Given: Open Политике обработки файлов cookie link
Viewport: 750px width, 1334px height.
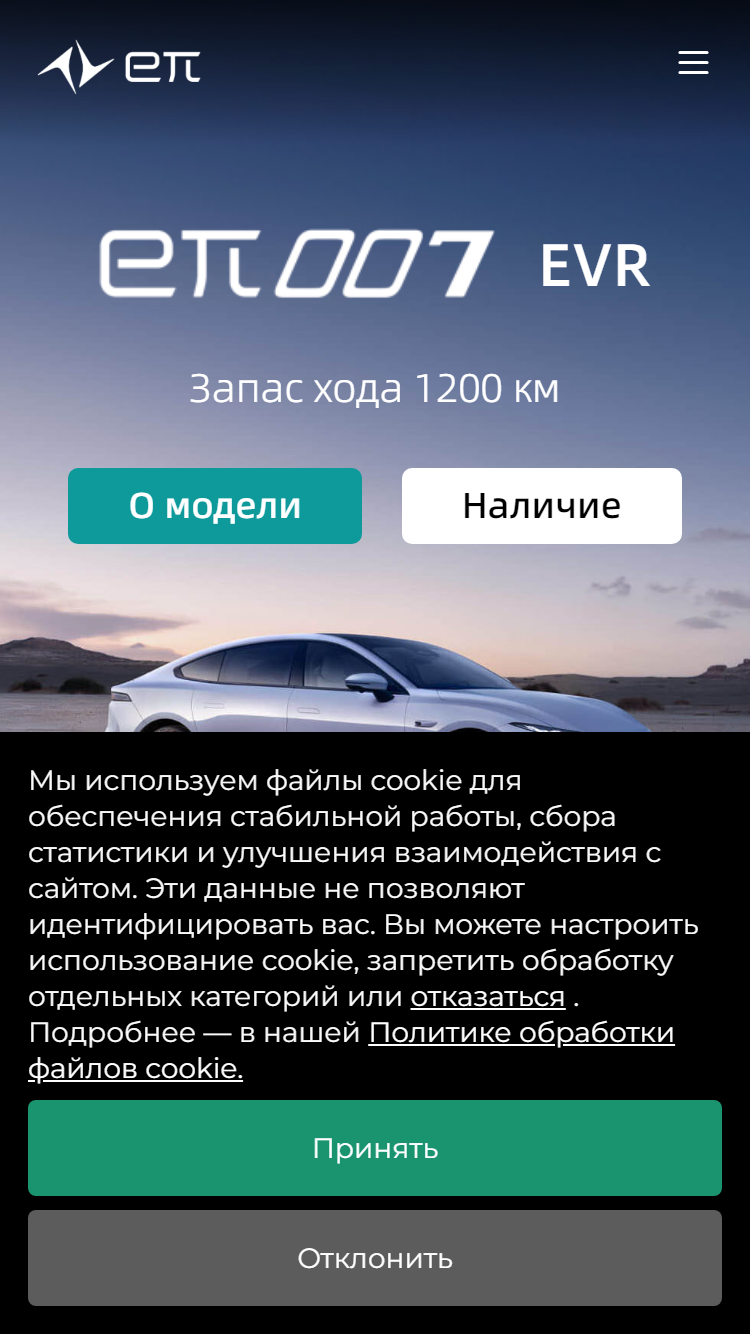Looking at the screenshot, I should pos(352,1050).
